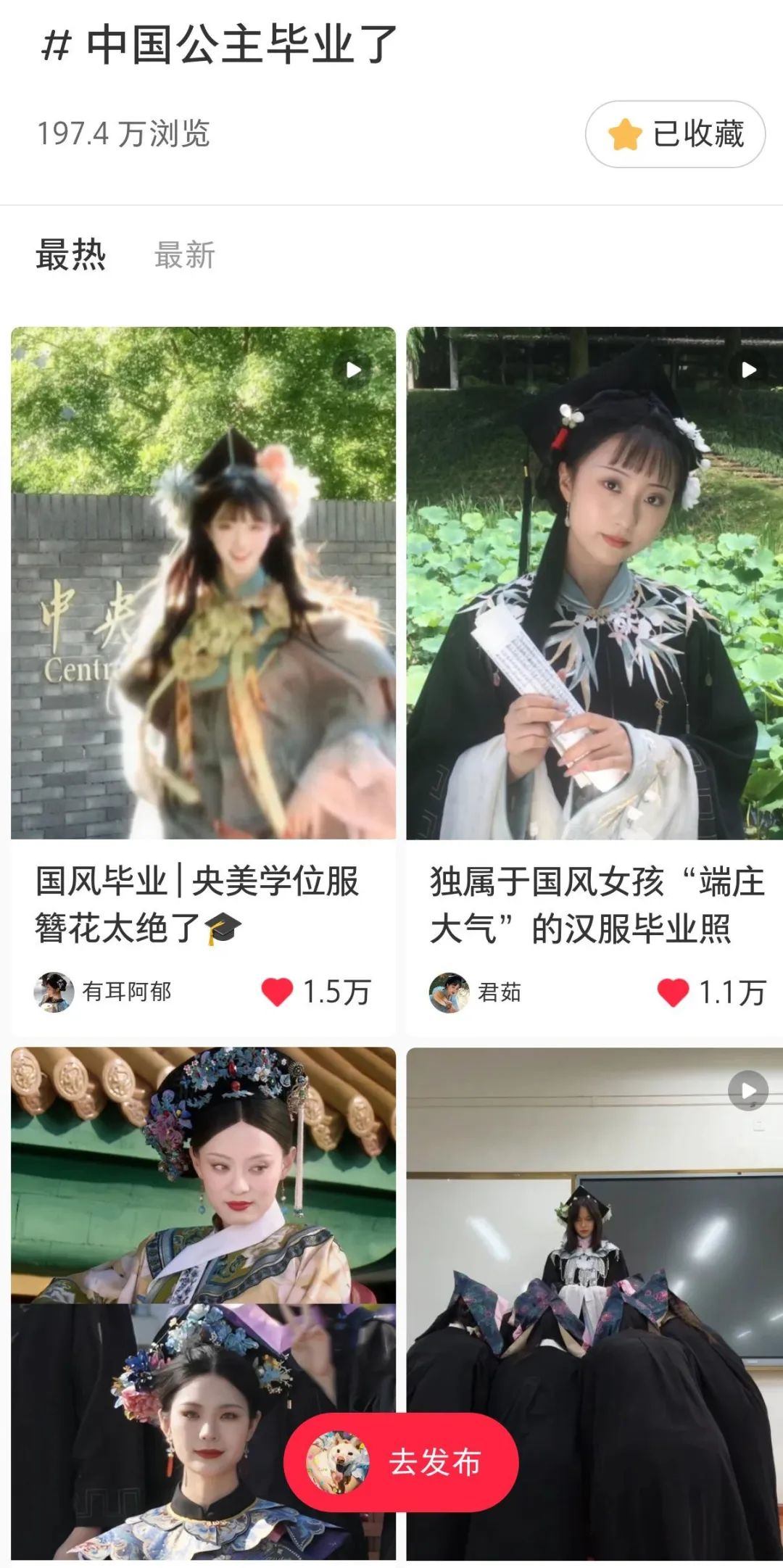Screen dimensions: 783x1568
Task: Tap the 已收藏 favorite button
Action: (x=675, y=134)
